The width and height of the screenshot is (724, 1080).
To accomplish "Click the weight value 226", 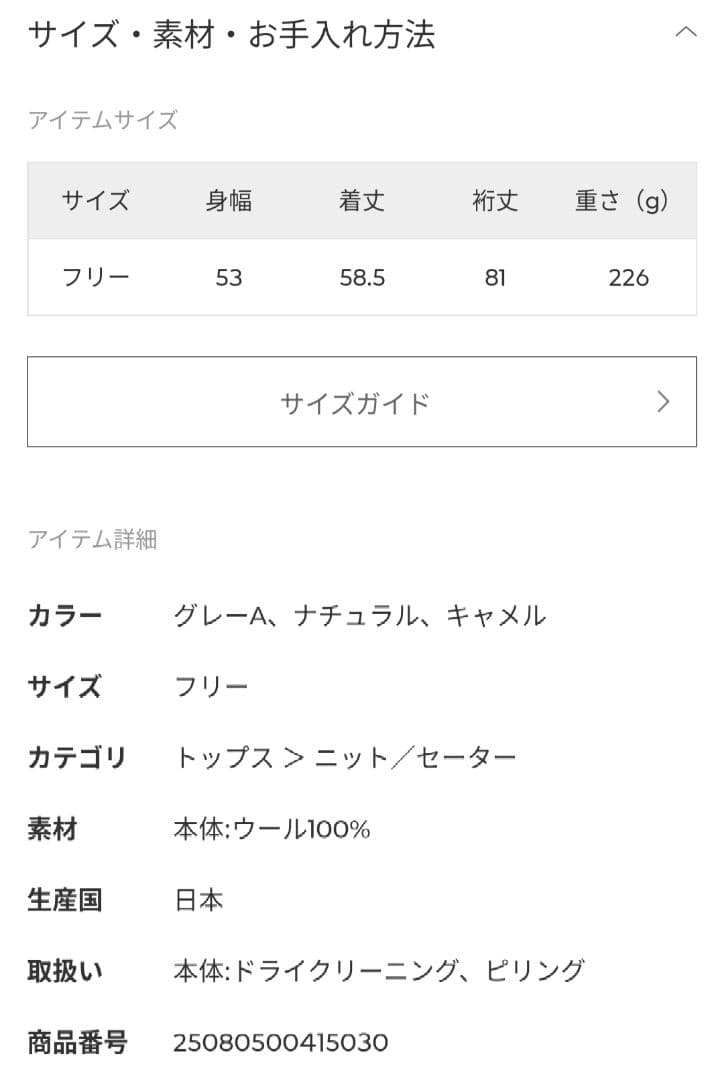I will pos(627,278).
